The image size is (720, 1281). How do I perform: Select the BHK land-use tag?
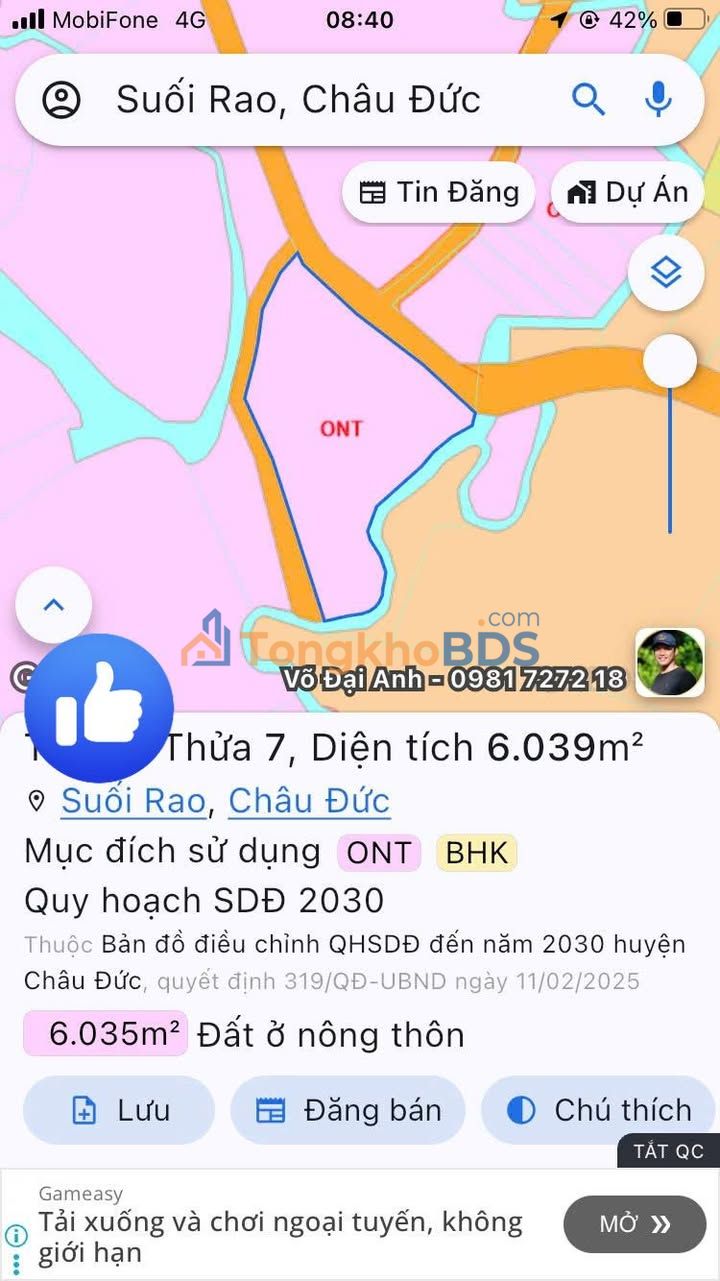477,853
